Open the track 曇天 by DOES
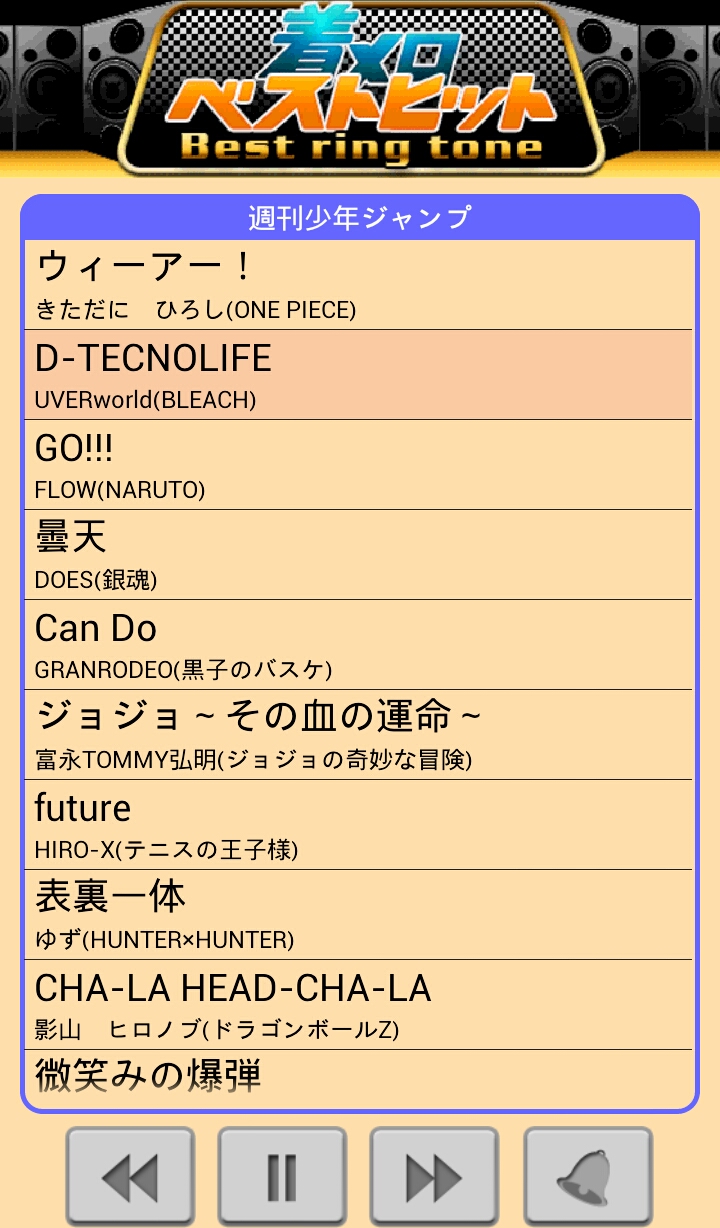 [358, 555]
